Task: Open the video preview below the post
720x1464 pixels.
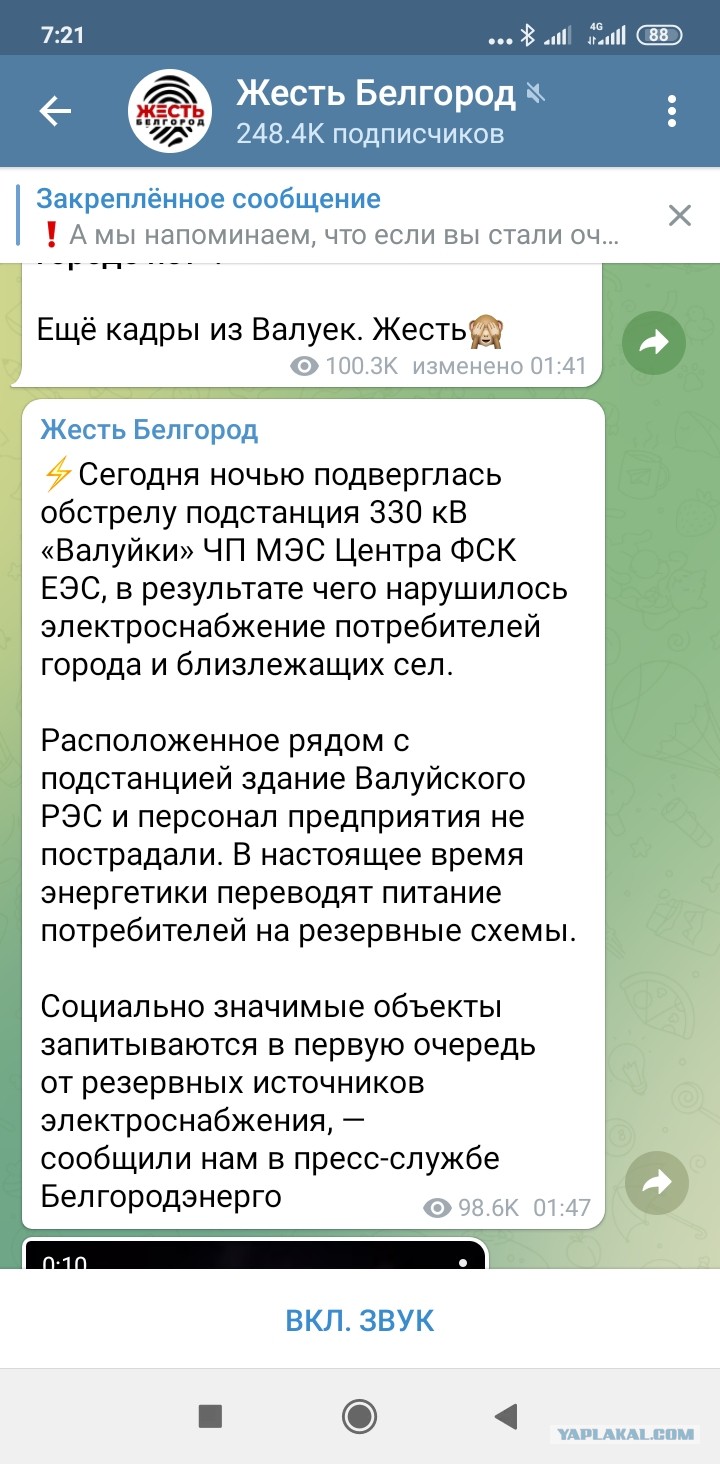Action: (x=255, y=1255)
